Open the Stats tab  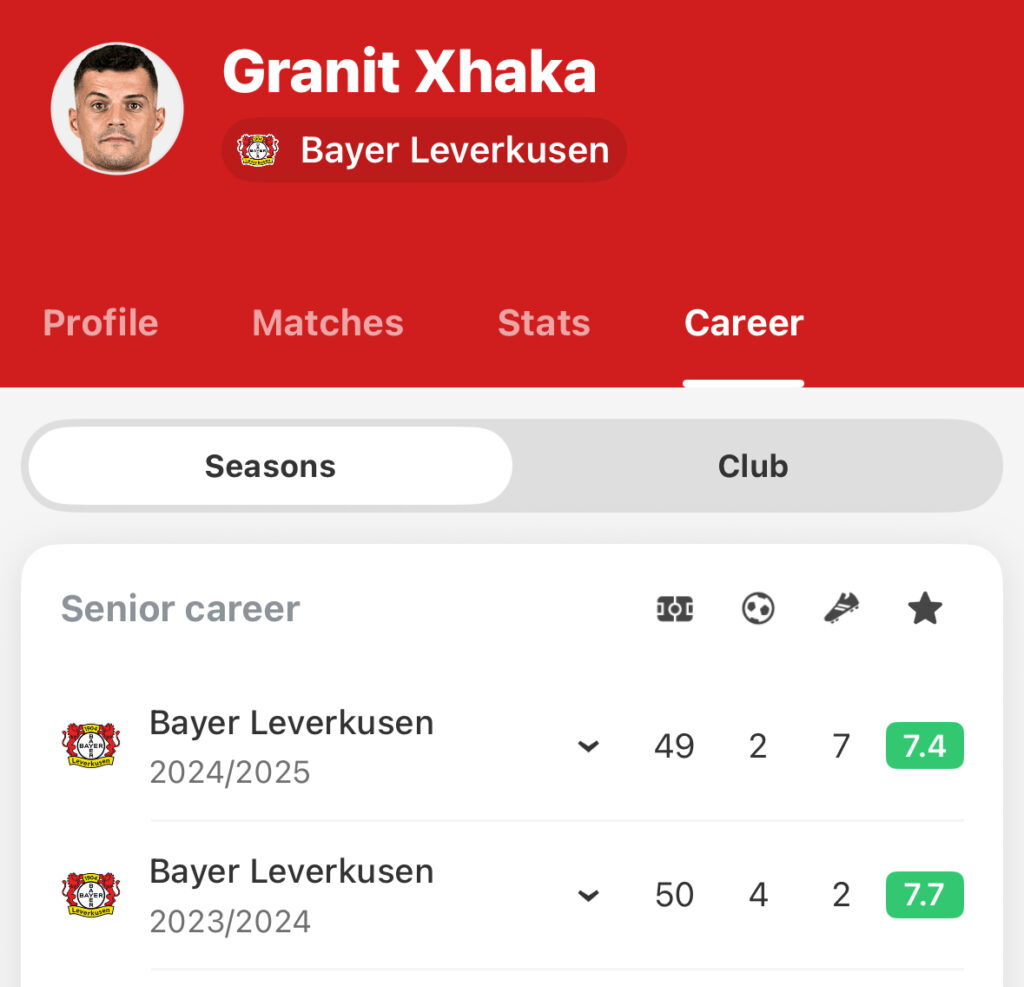pos(544,323)
